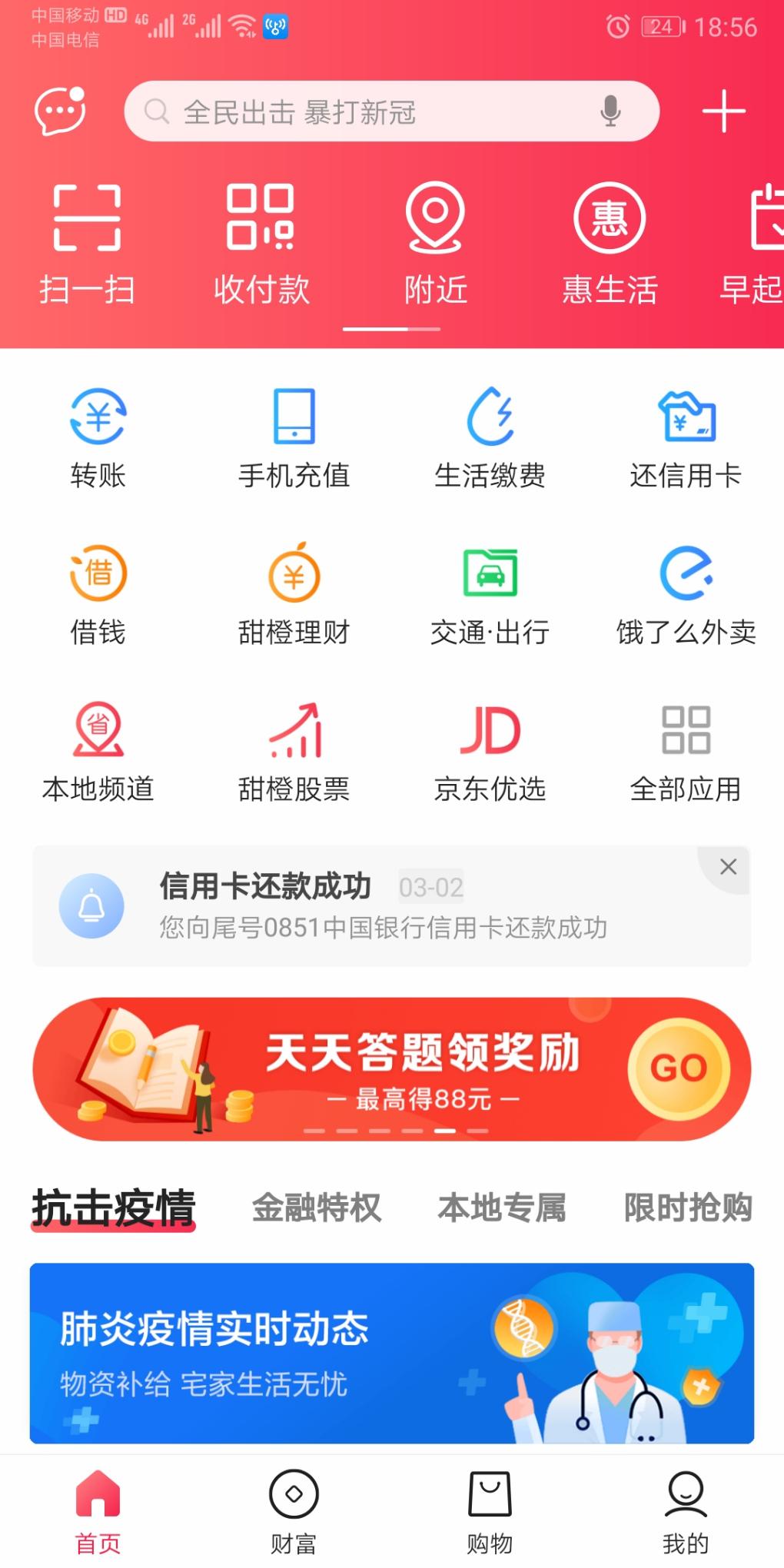This screenshot has height=1568, width=784.
Task: Open 转账 transfer
Action: (x=98, y=439)
